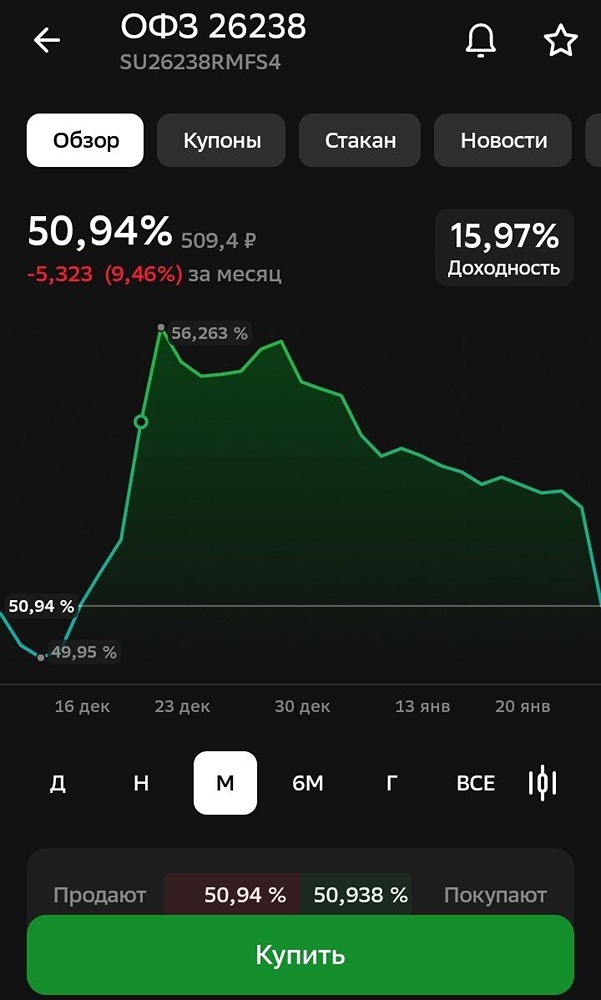Image resolution: width=601 pixels, height=1000 pixels.
Task: Show the 6М chart period
Action: tap(308, 783)
